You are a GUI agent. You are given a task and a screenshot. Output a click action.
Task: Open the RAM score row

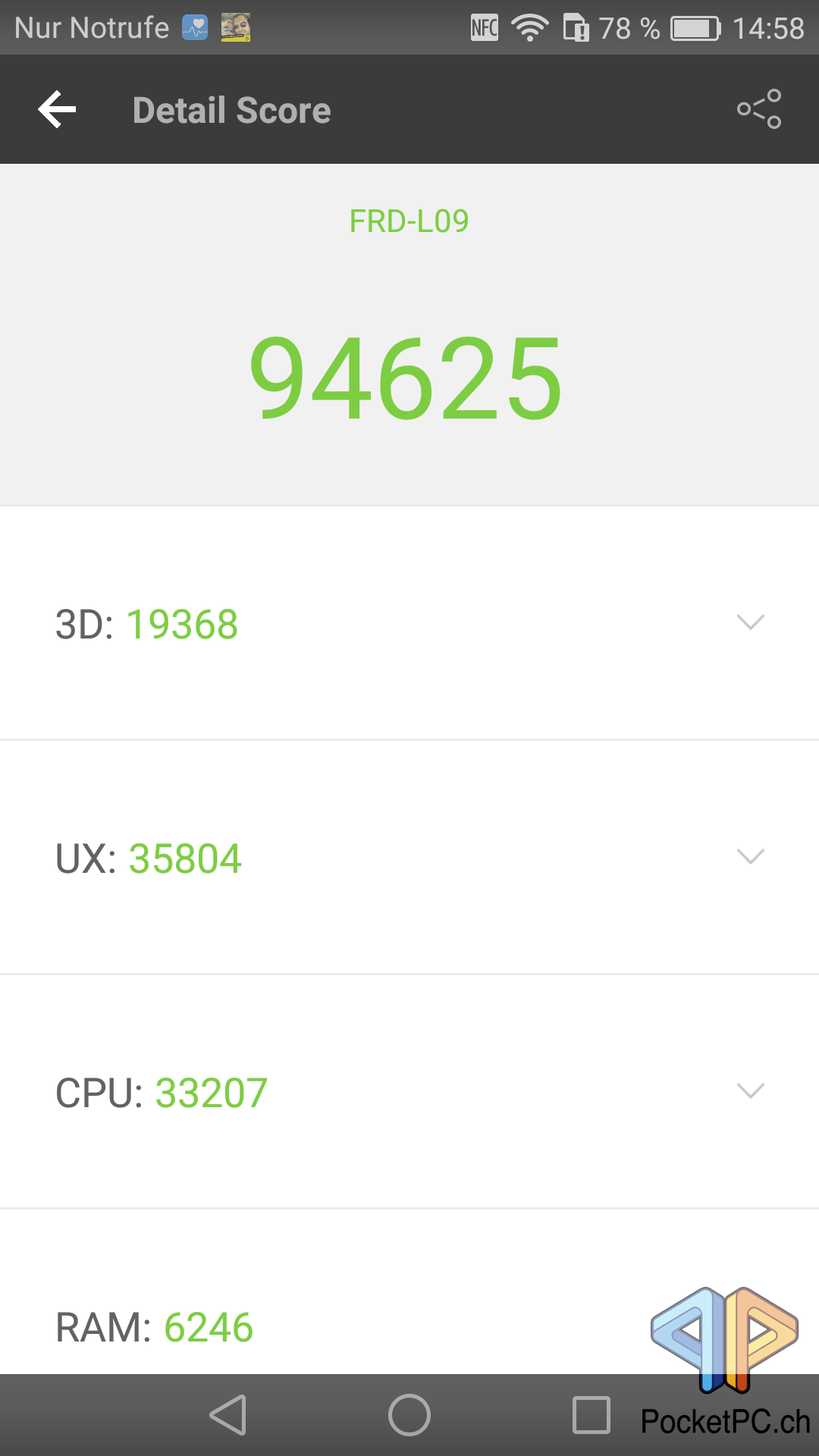tap(409, 1292)
